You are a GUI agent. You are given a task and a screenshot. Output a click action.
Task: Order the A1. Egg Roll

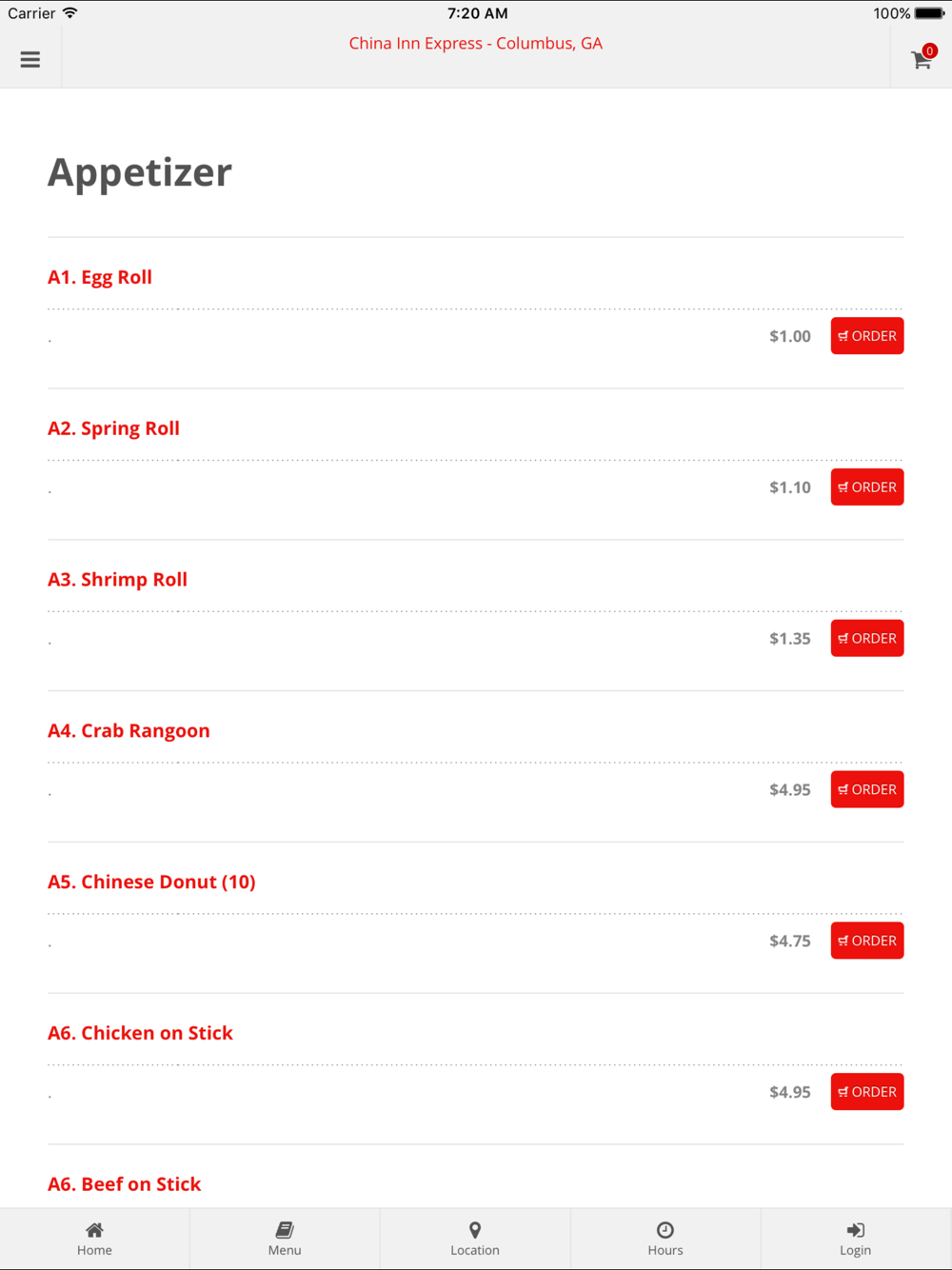tap(866, 336)
